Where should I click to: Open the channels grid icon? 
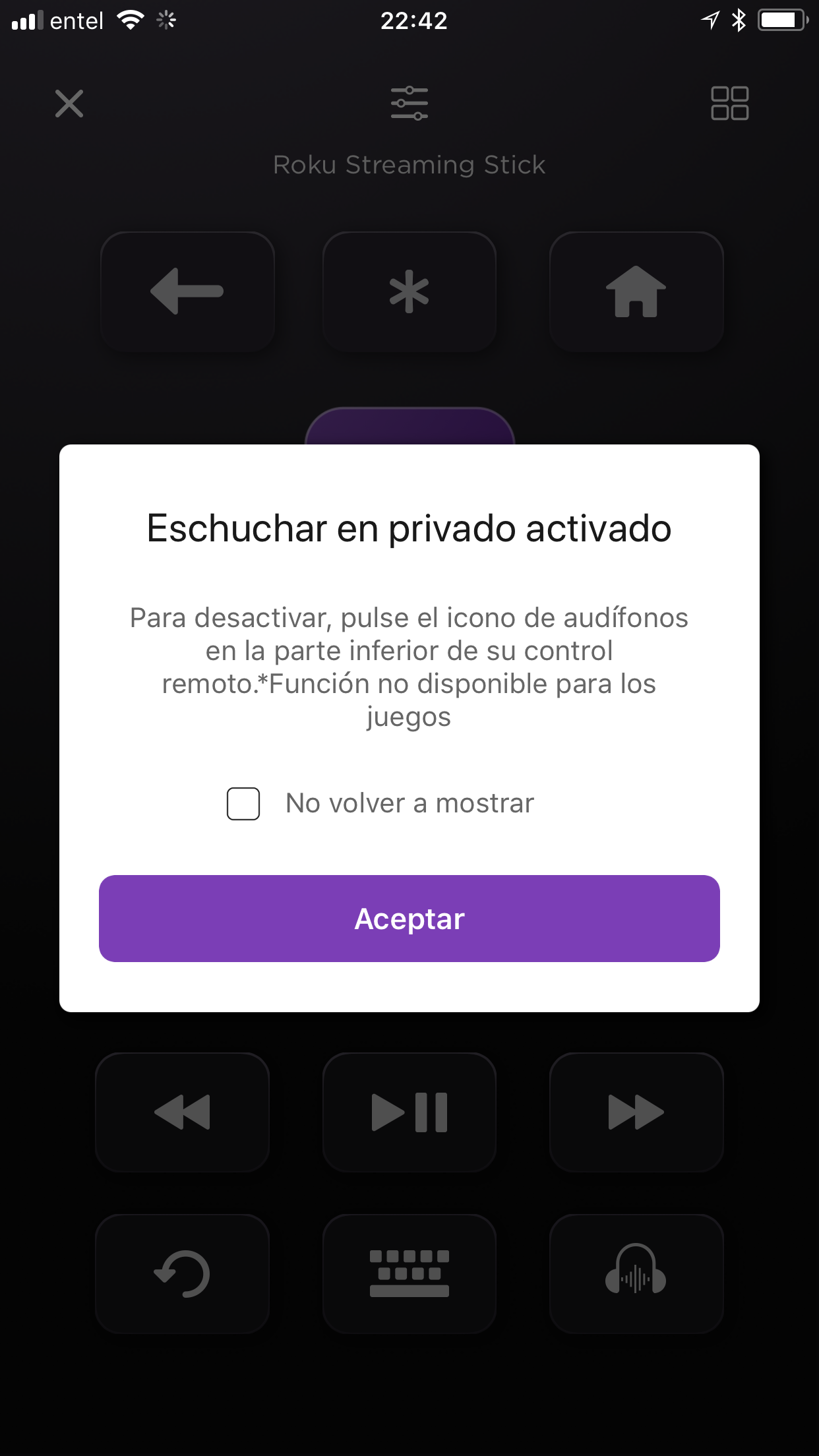pyautogui.click(x=729, y=104)
